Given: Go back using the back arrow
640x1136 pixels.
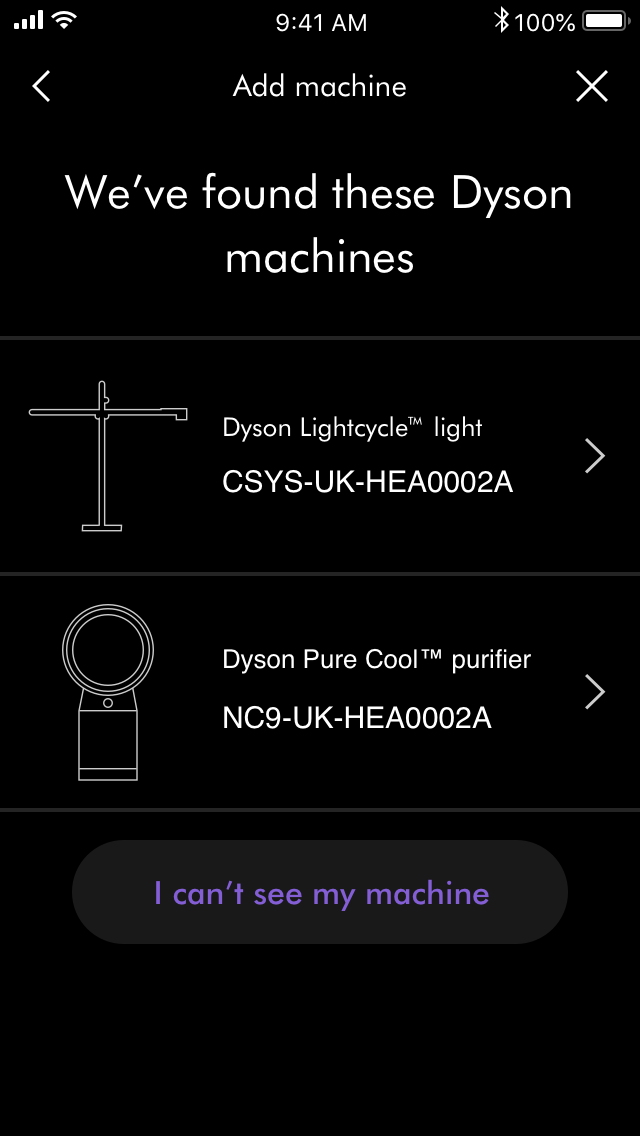Looking at the screenshot, I should pyautogui.click(x=41, y=87).
